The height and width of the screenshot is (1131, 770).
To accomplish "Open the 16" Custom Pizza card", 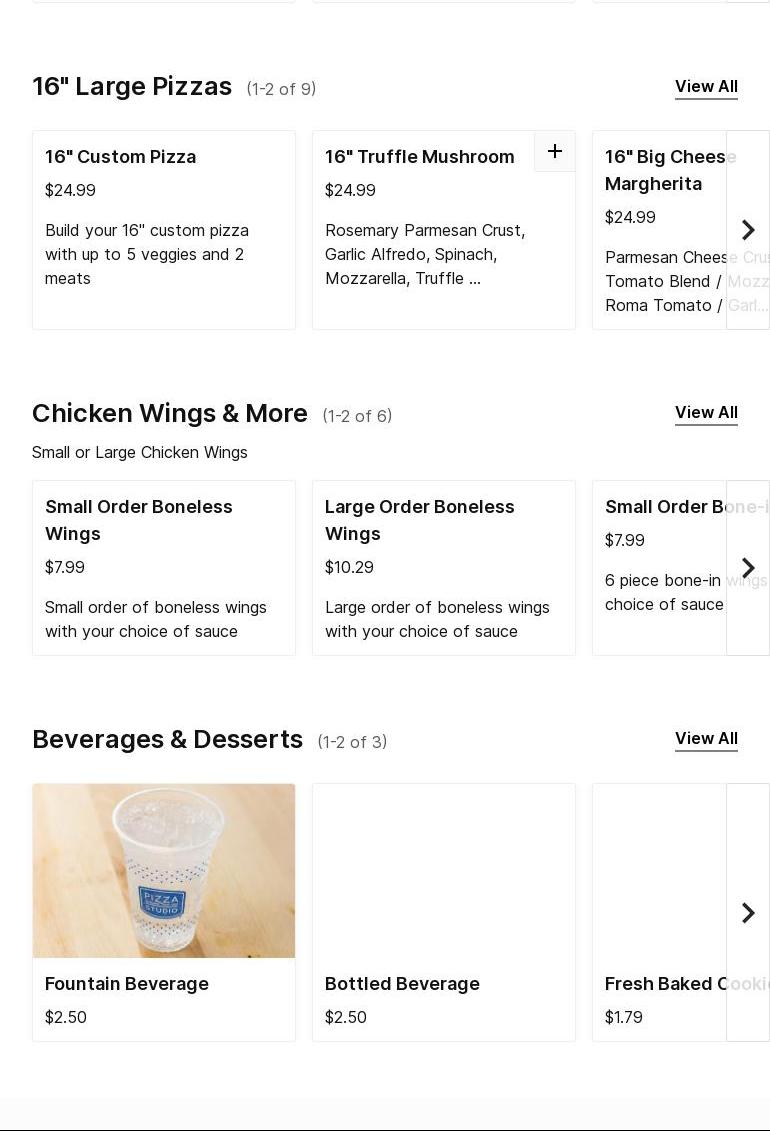I will click(164, 230).
